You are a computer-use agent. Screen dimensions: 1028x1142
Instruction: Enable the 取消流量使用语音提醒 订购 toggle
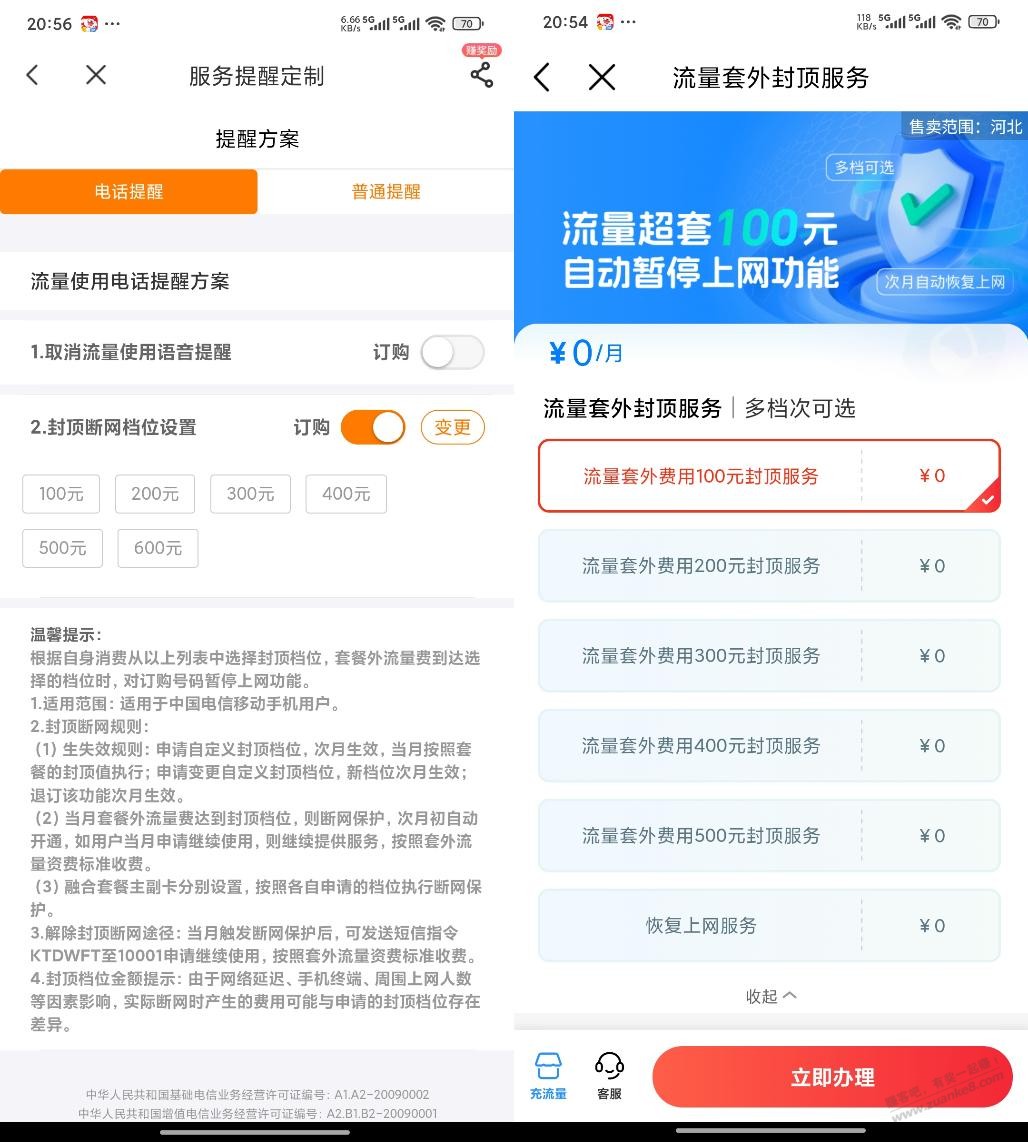[x=451, y=352]
